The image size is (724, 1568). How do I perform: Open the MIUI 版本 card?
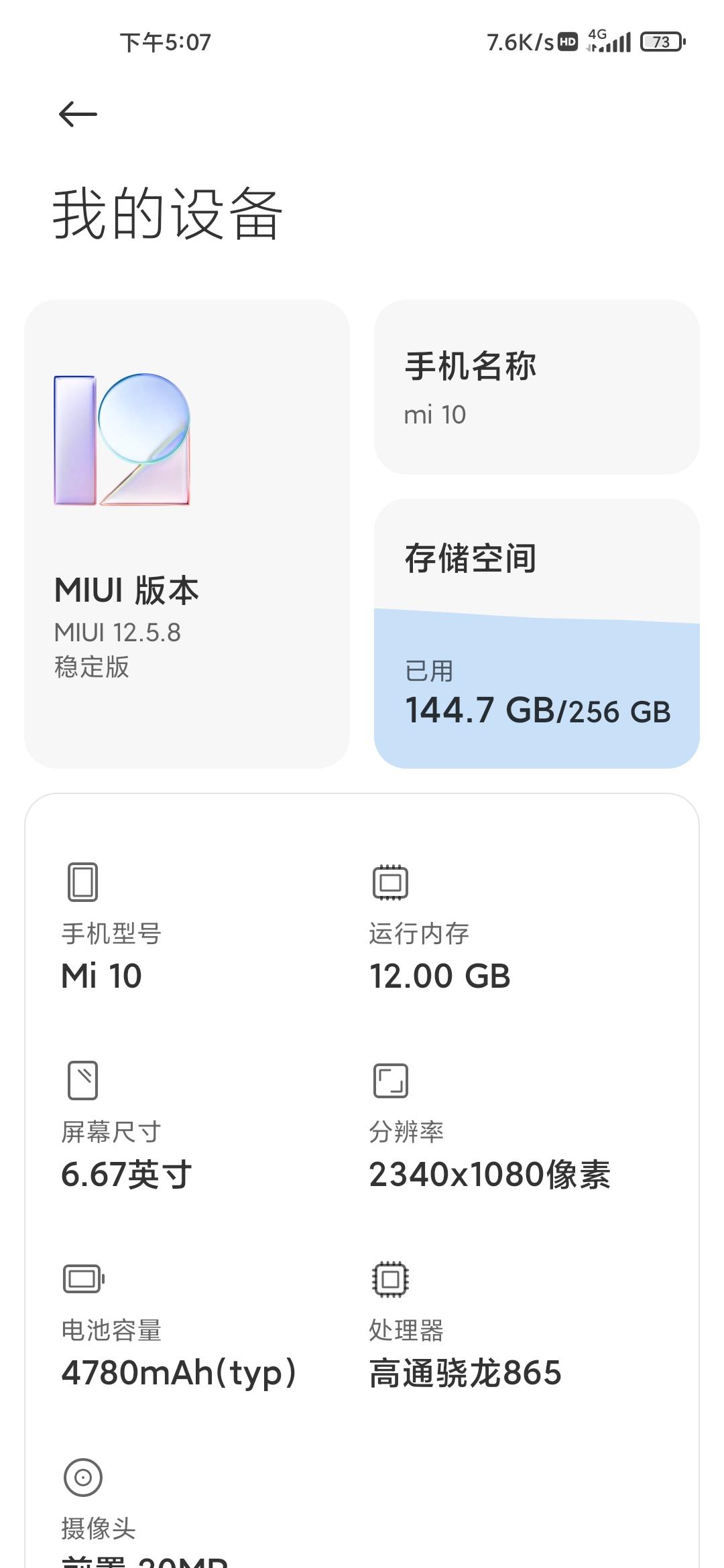pos(186,533)
